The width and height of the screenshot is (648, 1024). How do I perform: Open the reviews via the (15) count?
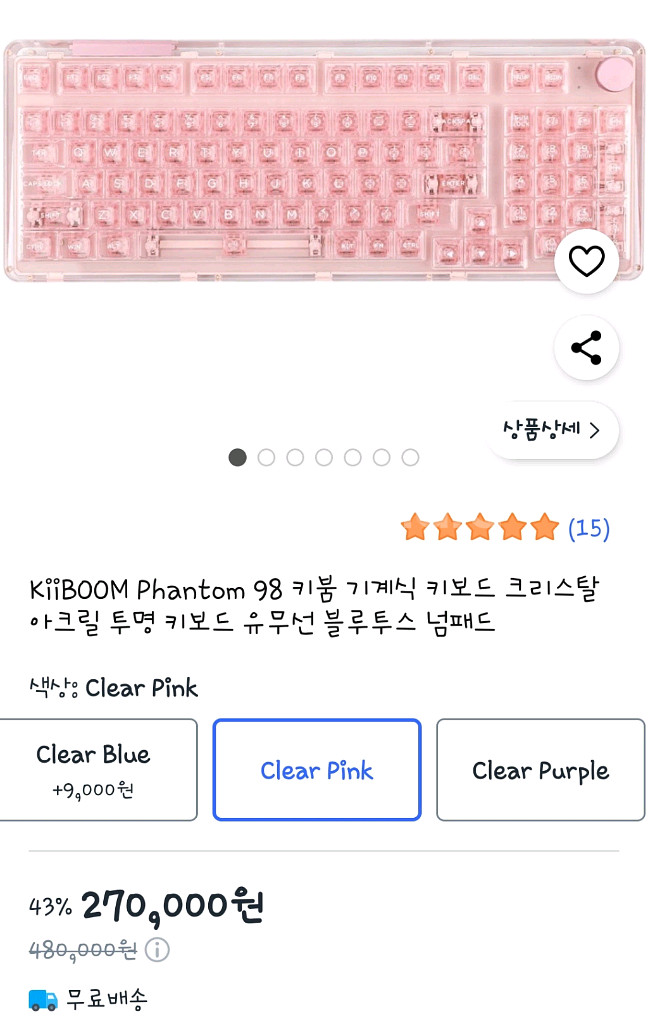pyautogui.click(x=588, y=528)
